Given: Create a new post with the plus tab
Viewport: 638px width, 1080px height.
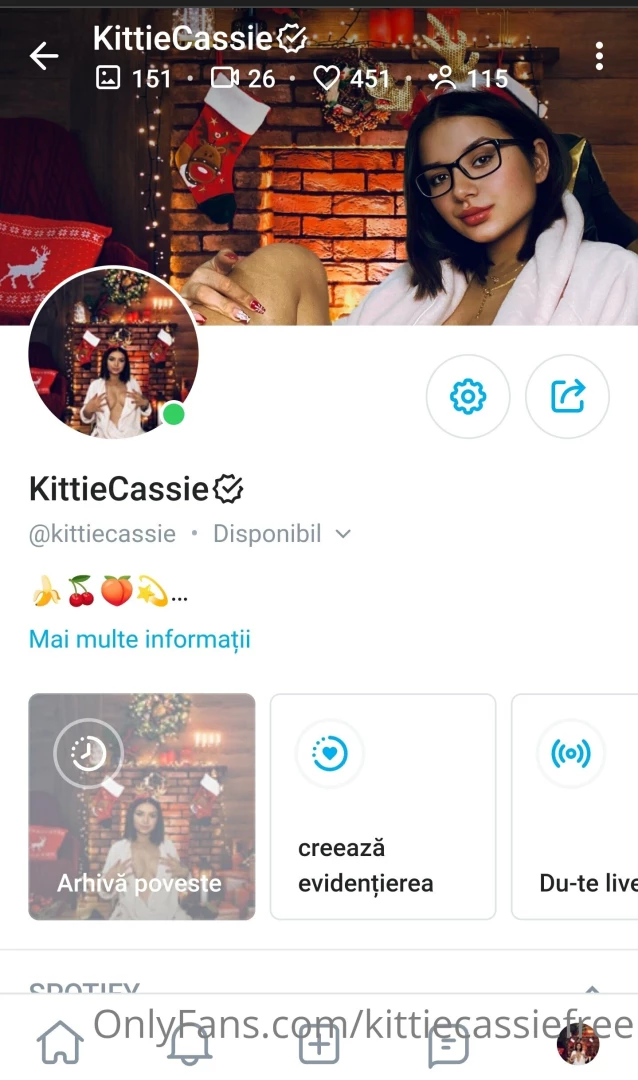Looking at the screenshot, I should [319, 1044].
